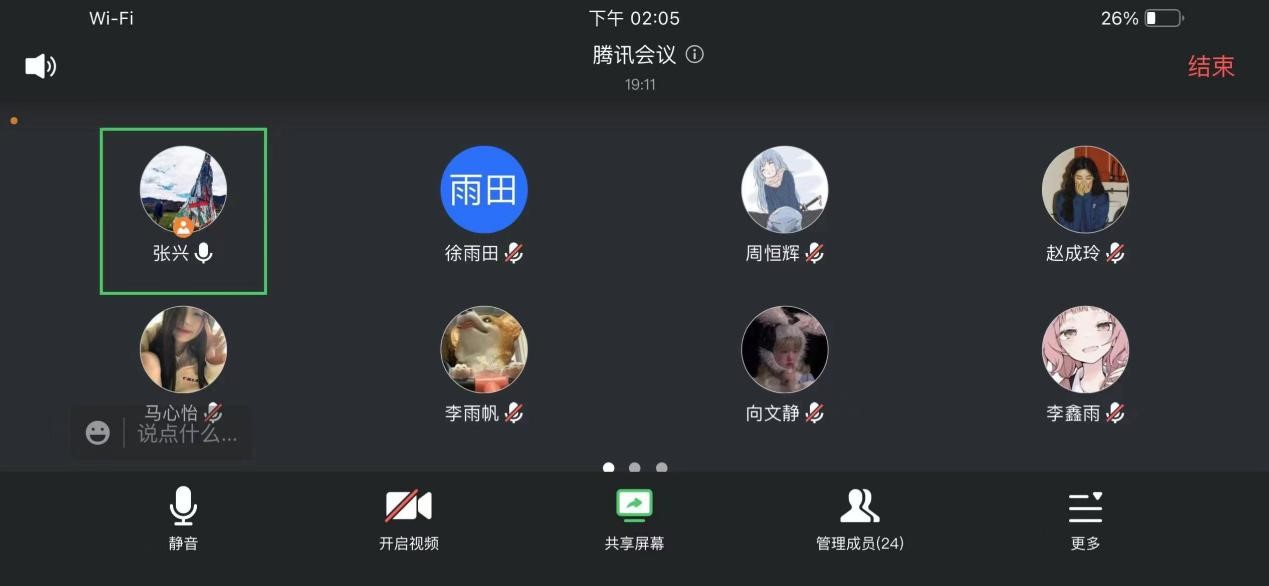Select participant 李鑫雨's tile
Viewport: 1269px width, 586px height.
pos(1085,365)
